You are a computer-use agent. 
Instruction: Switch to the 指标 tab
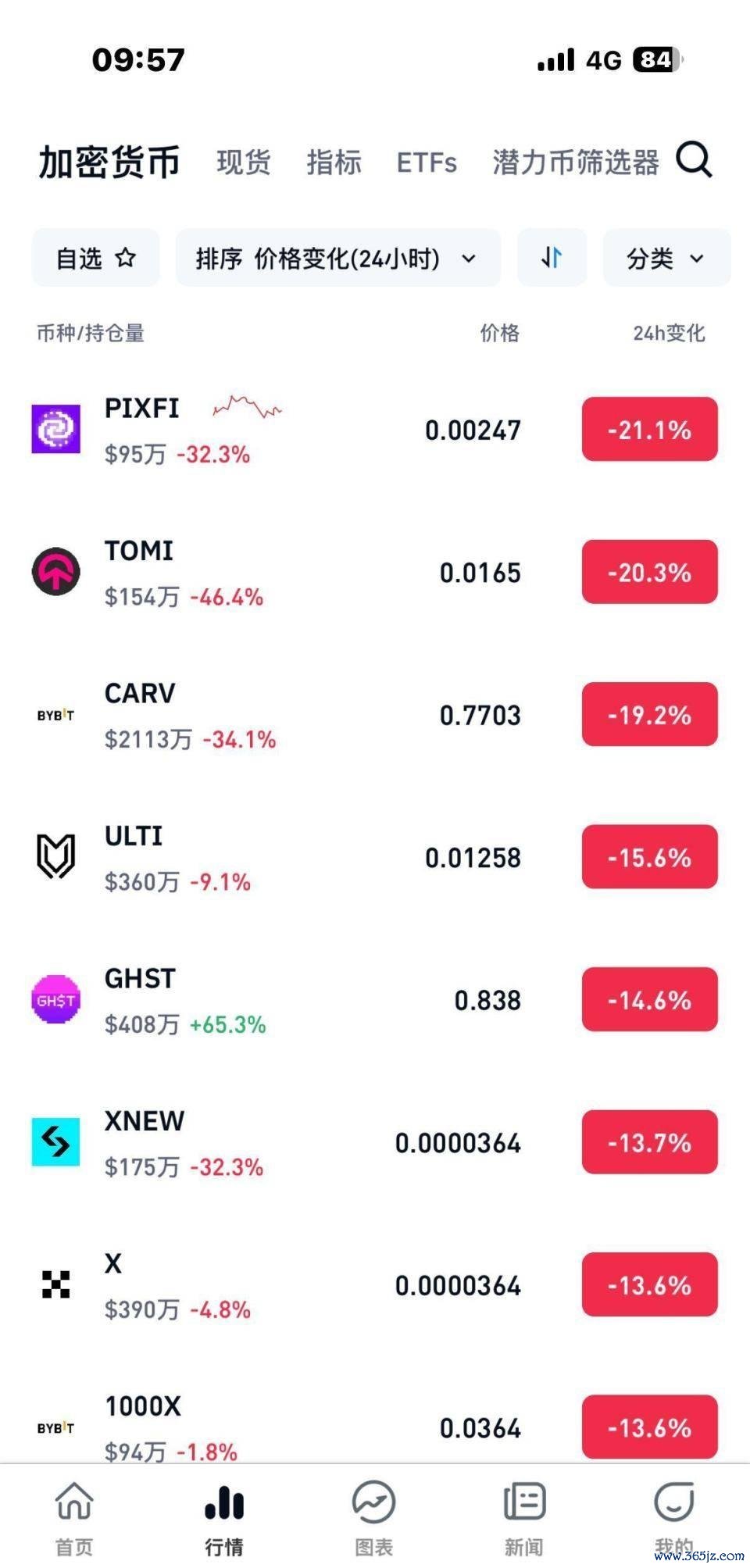(334, 163)
